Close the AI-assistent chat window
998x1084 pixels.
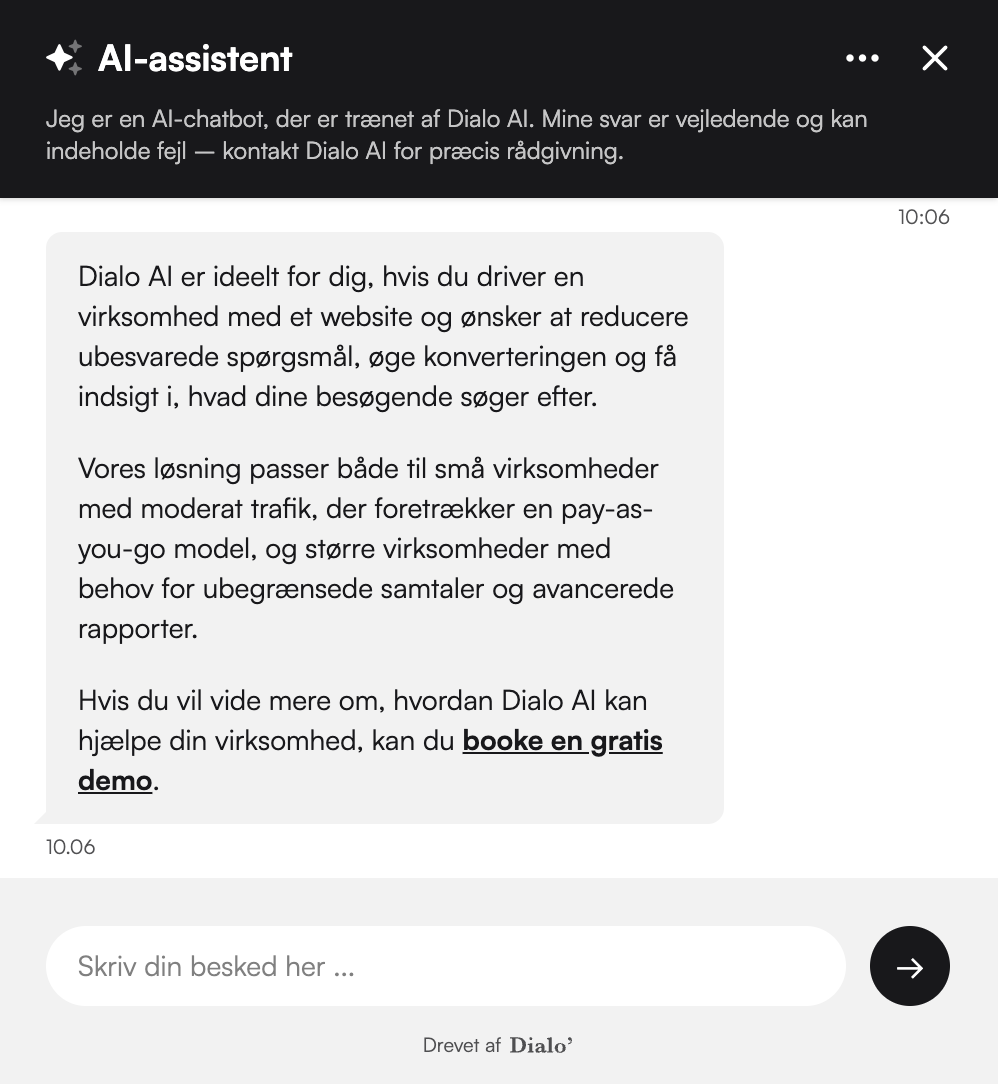coord(934,59)
